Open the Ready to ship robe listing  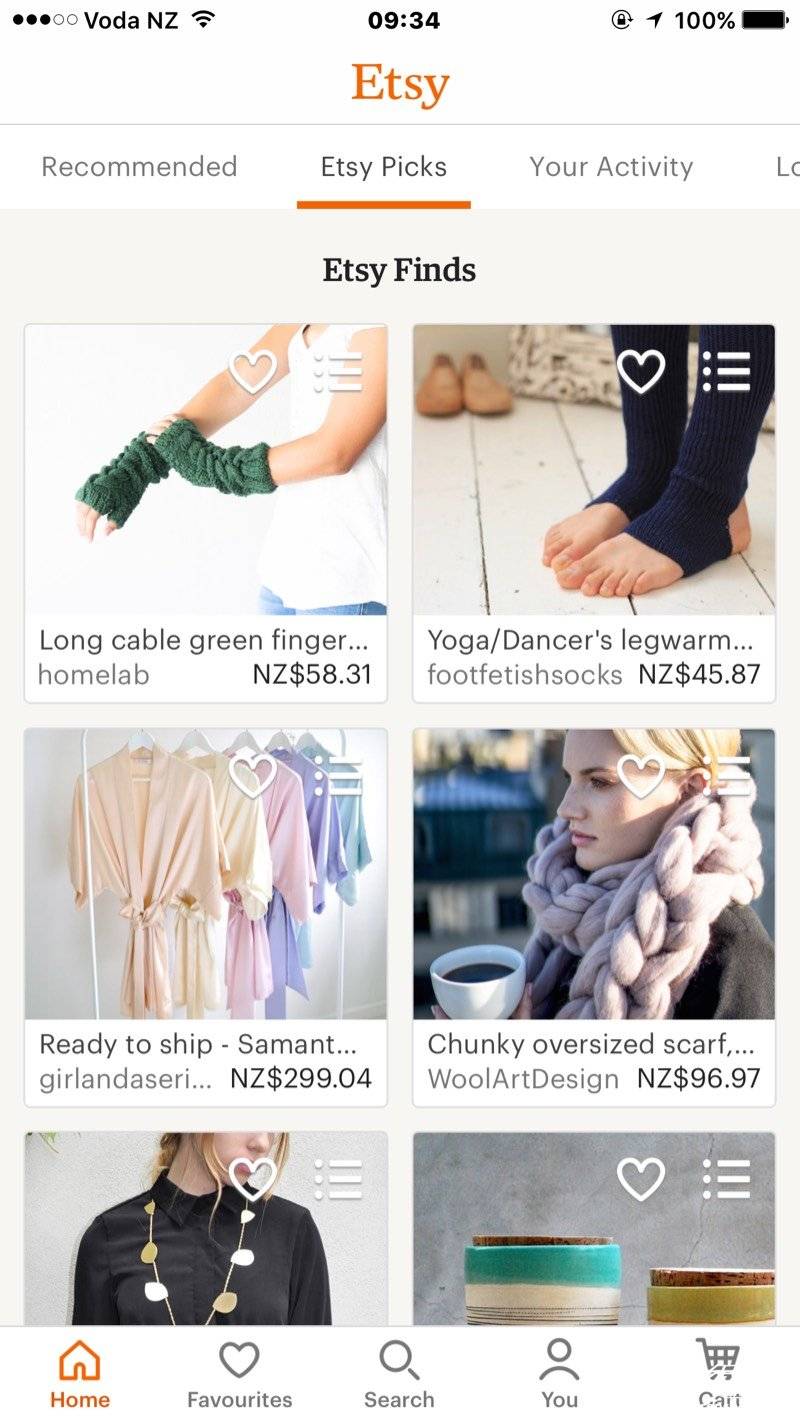(x=206, y=917)
